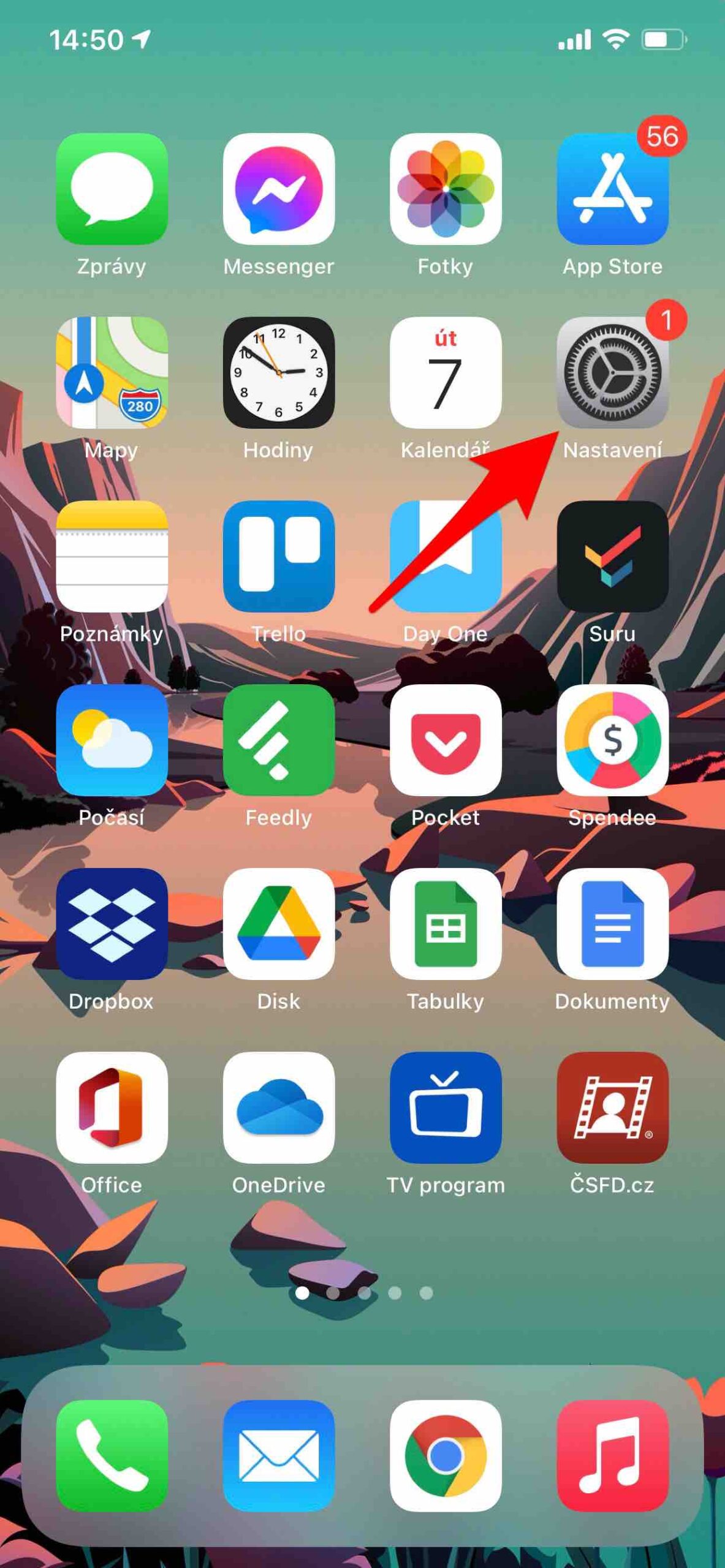Open the Suru app
This screenshot has width=725, height=1568.
[x=612, y=556]
